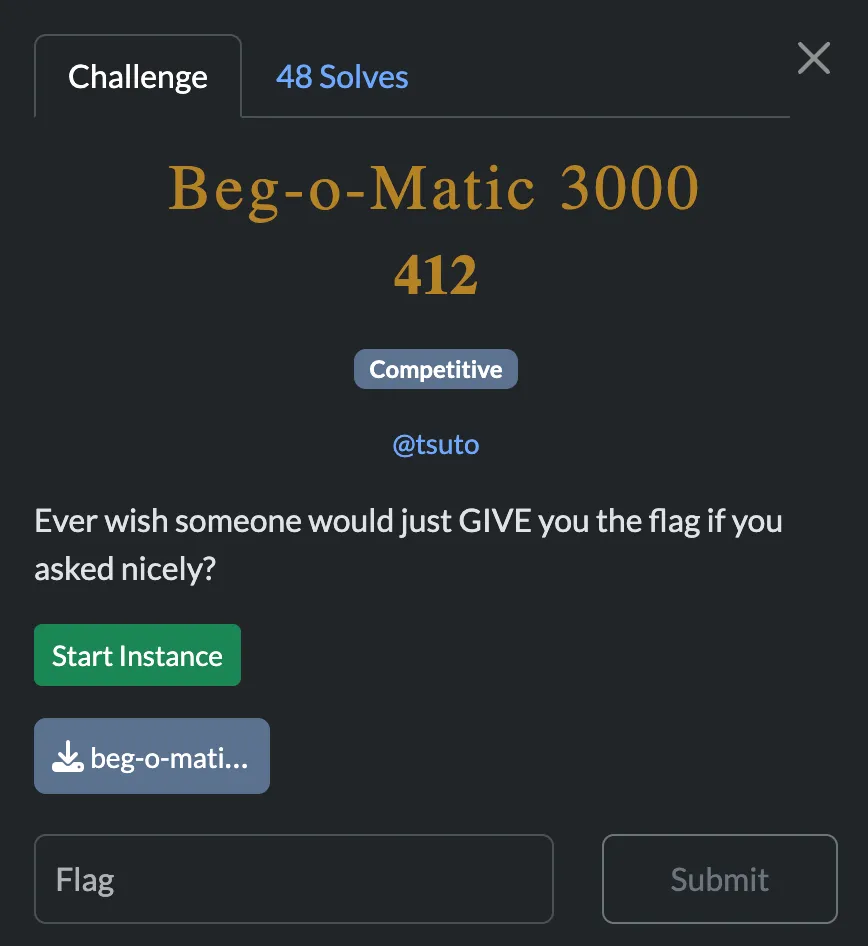Start the challenge instance
This screenshot has width=868, height=946.
click(137, 656)
